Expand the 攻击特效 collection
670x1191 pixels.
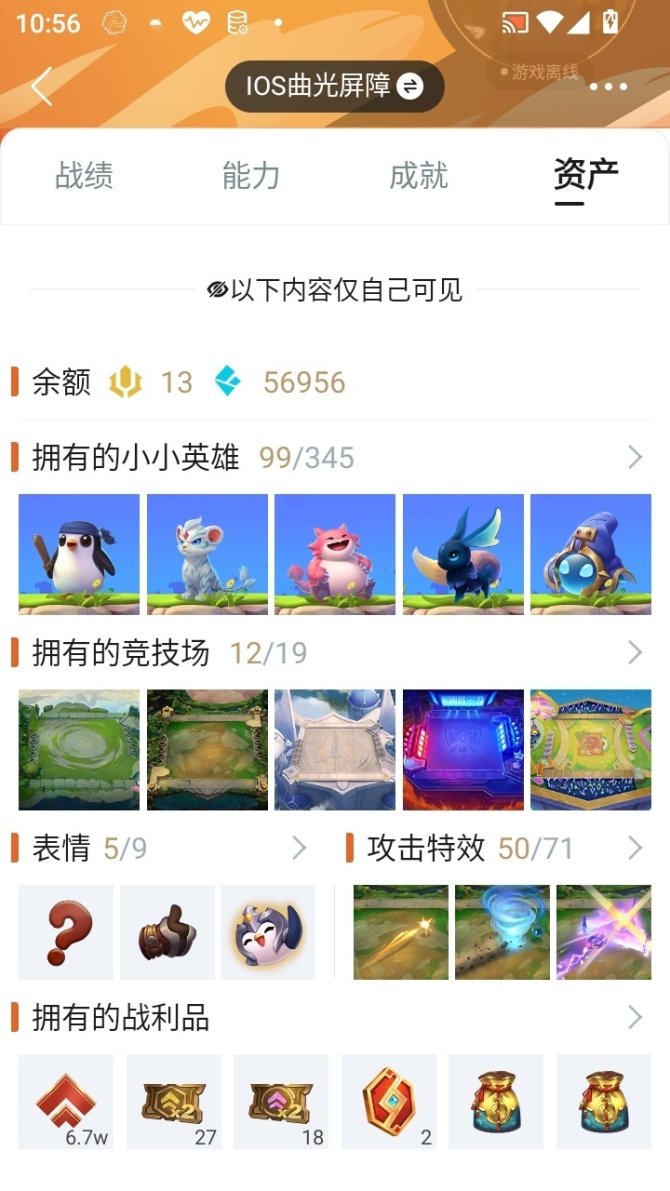(634, 849)
